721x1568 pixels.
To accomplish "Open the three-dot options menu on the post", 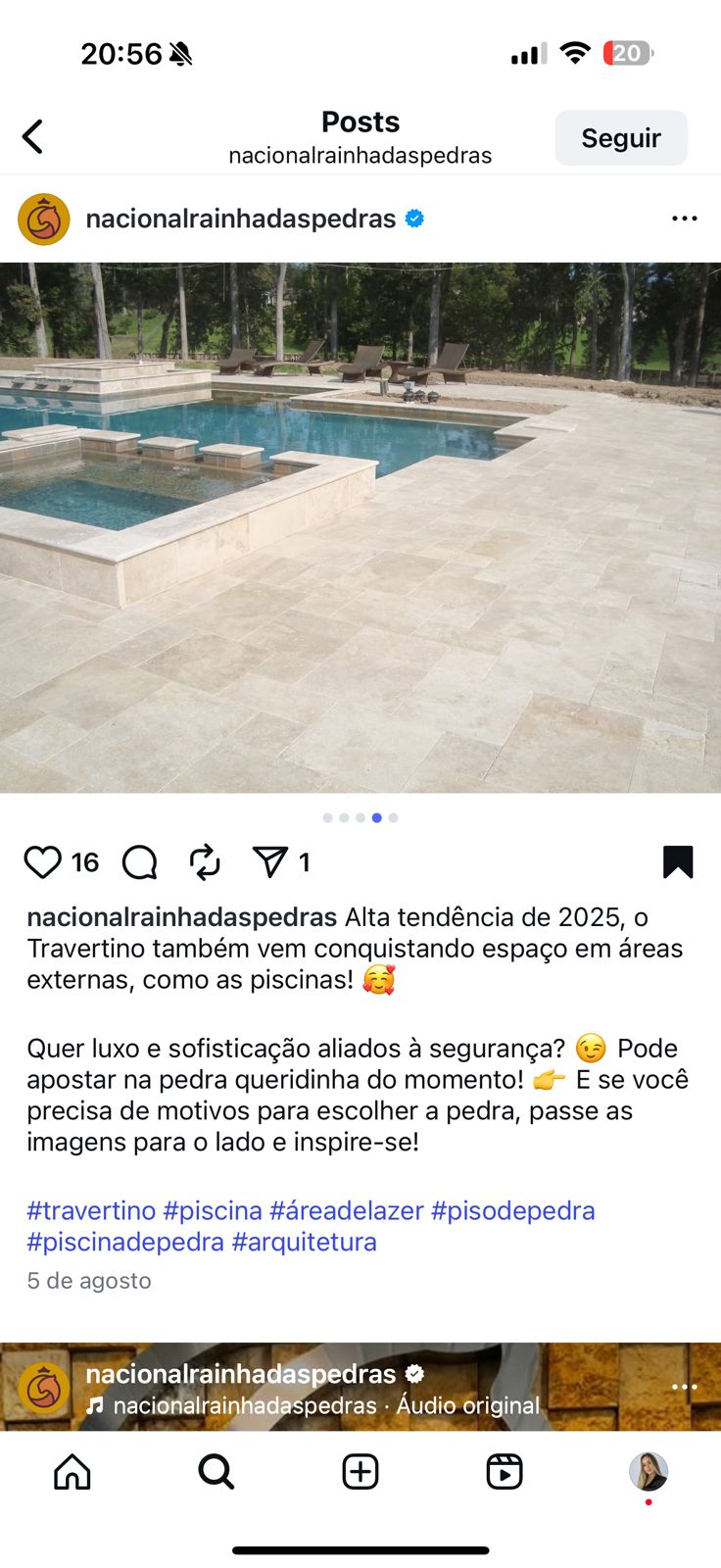I will [x=684, y=218].
